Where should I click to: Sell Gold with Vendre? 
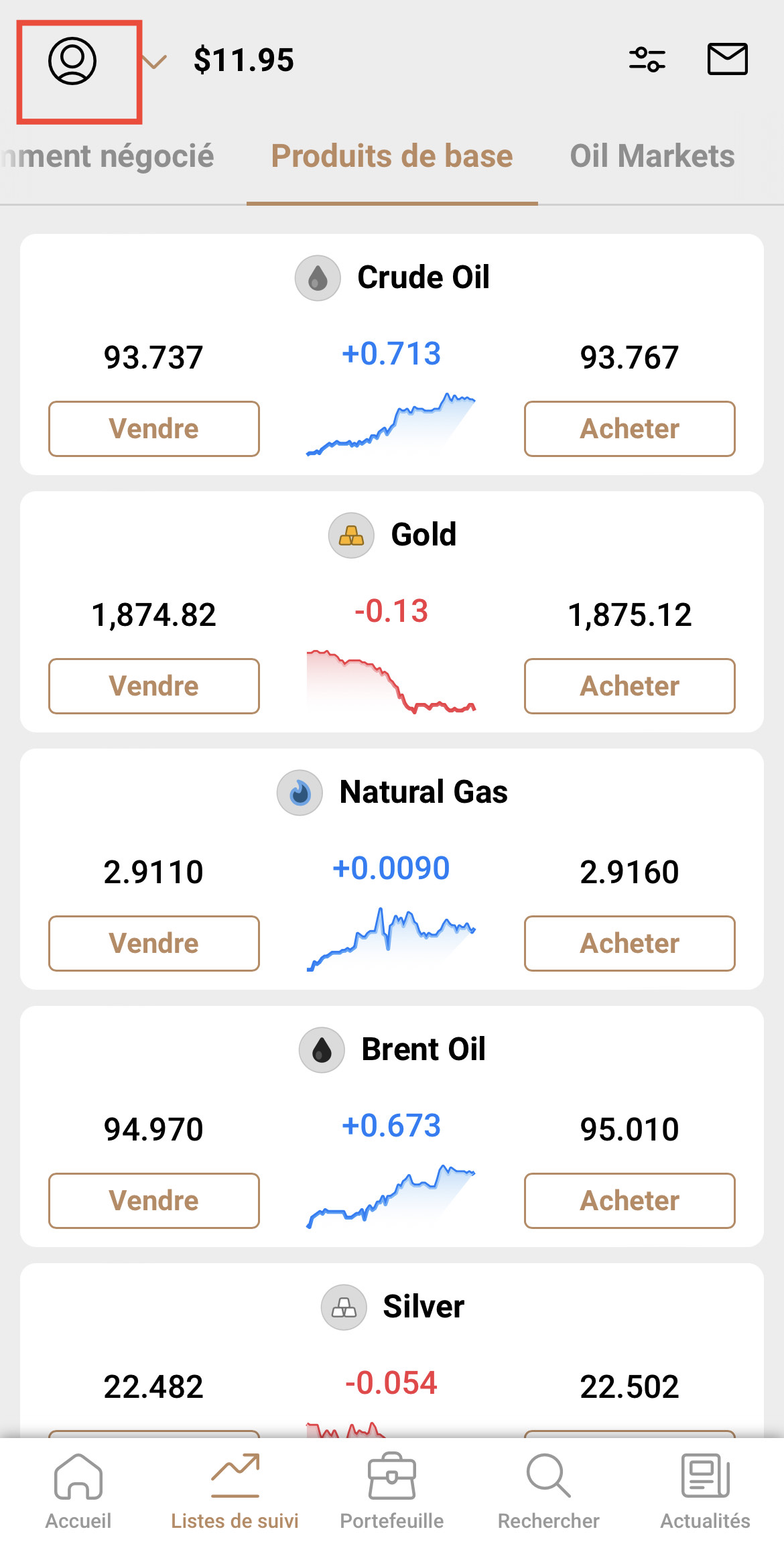[154, 686]
